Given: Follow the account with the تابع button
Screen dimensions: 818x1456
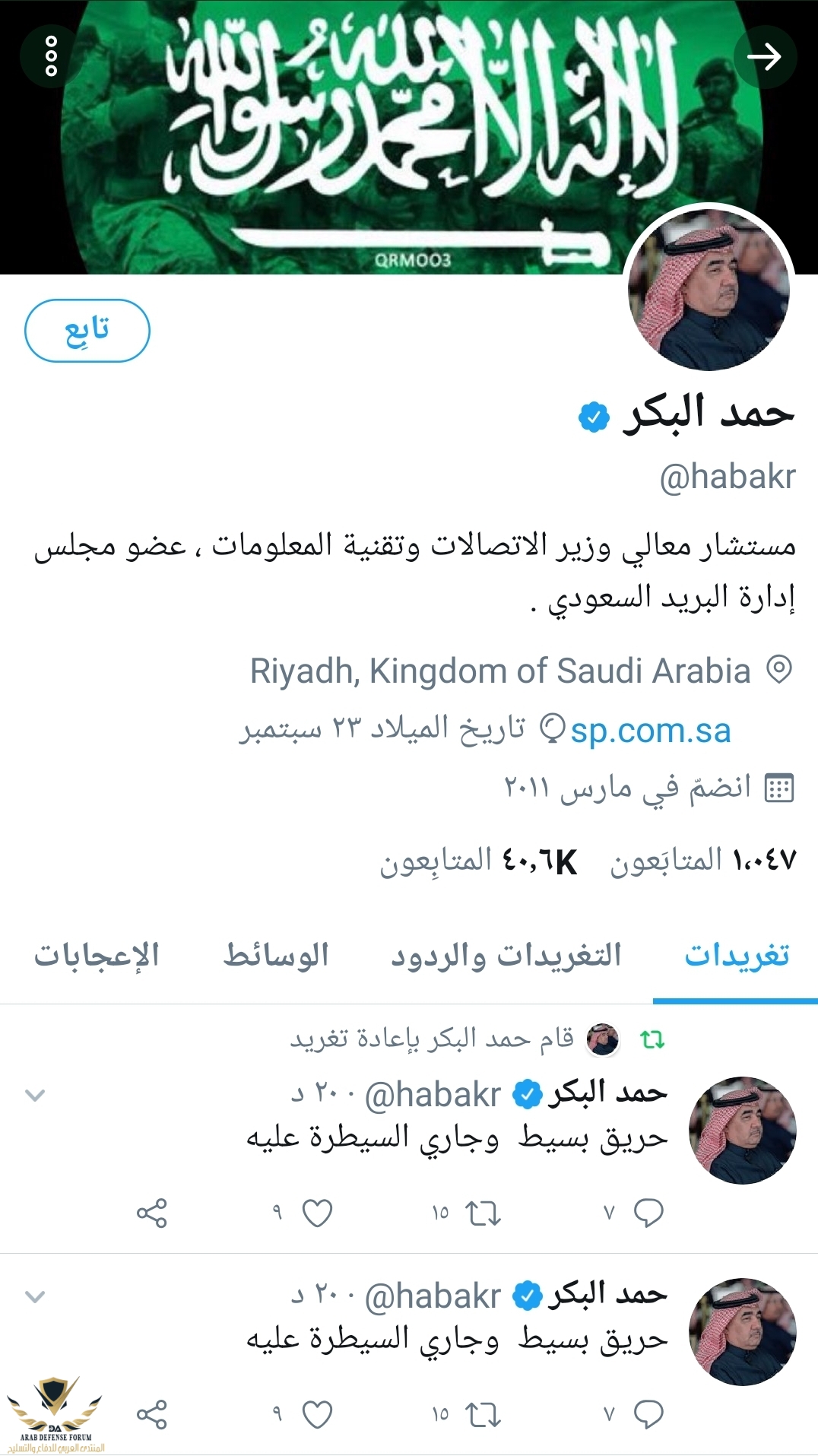Looking at the screenshot, I should pyautogui.click(x=87, y=331).
